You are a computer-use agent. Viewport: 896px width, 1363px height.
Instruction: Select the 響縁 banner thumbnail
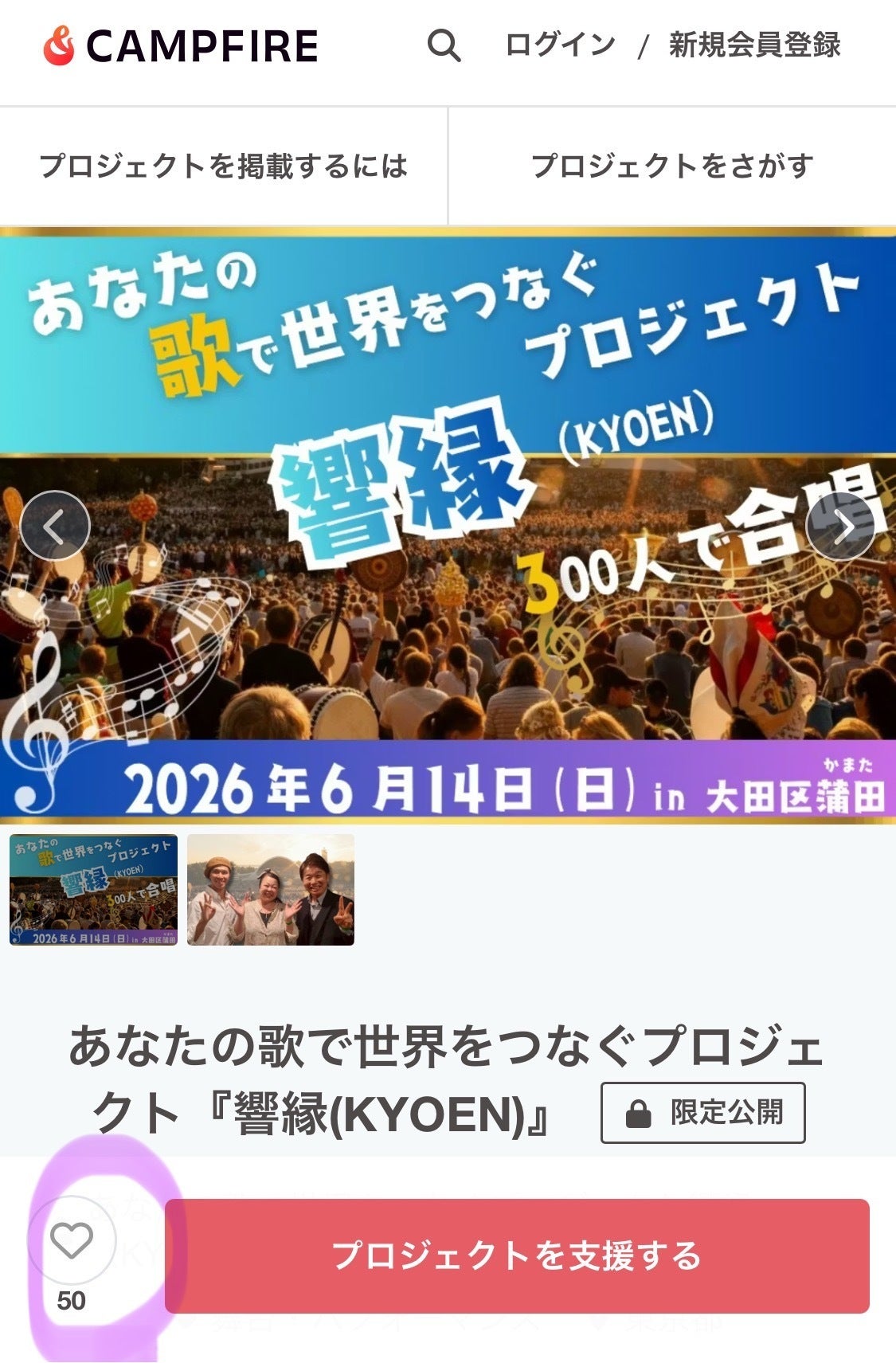(x=93, y=889)
